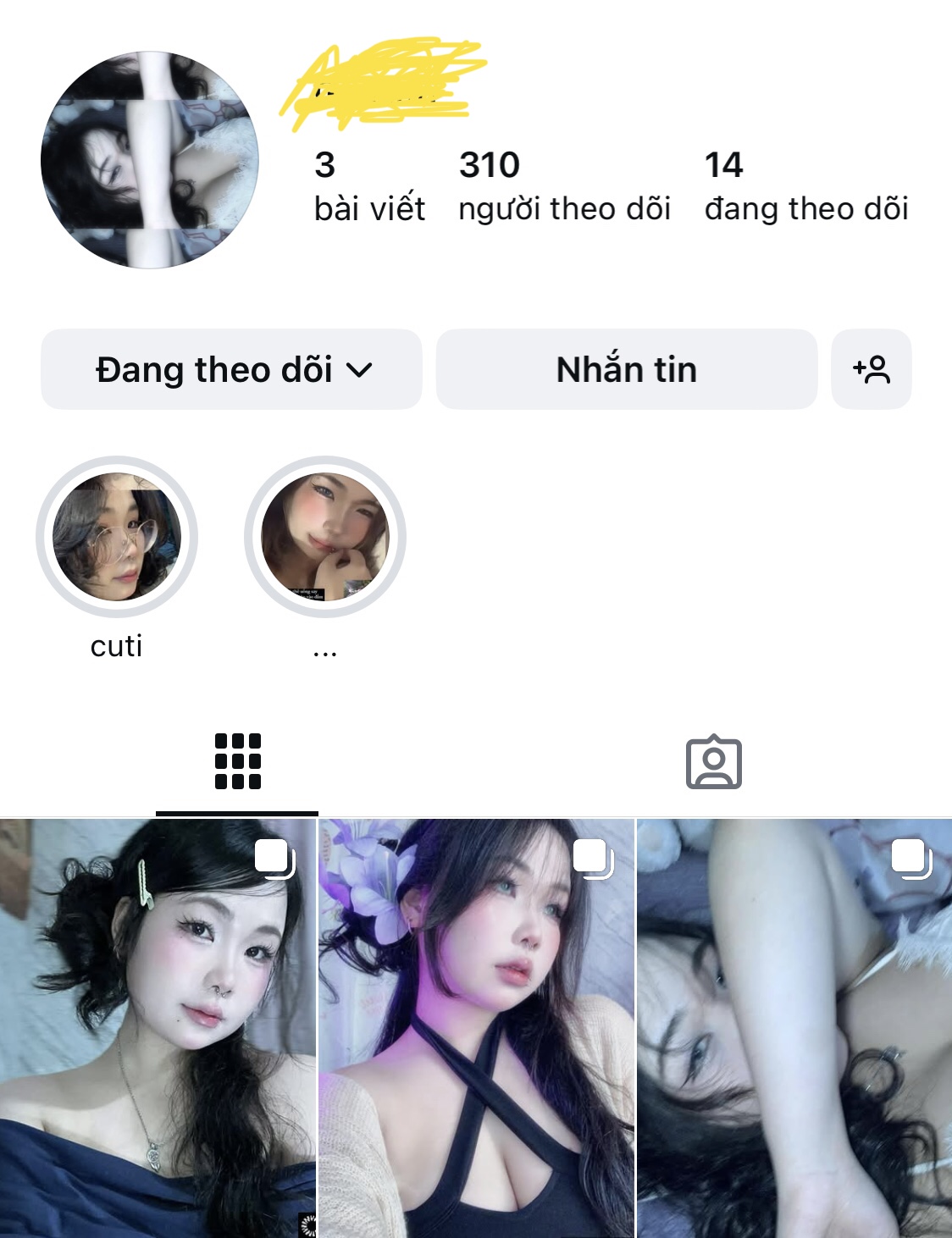Switch to the posts grid tab

pos(237,761)
